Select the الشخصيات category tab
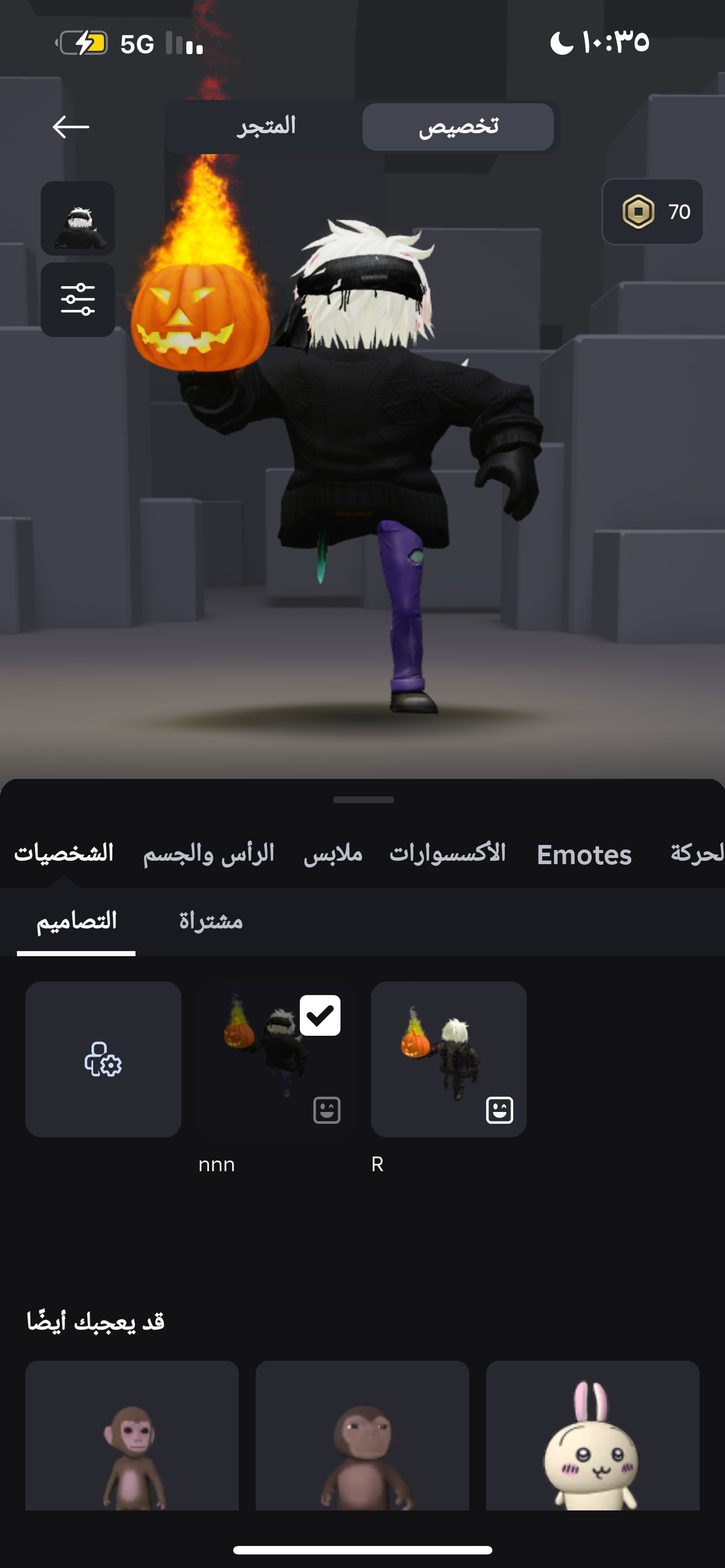The image size is (725, 1568). tap(64, 853)
